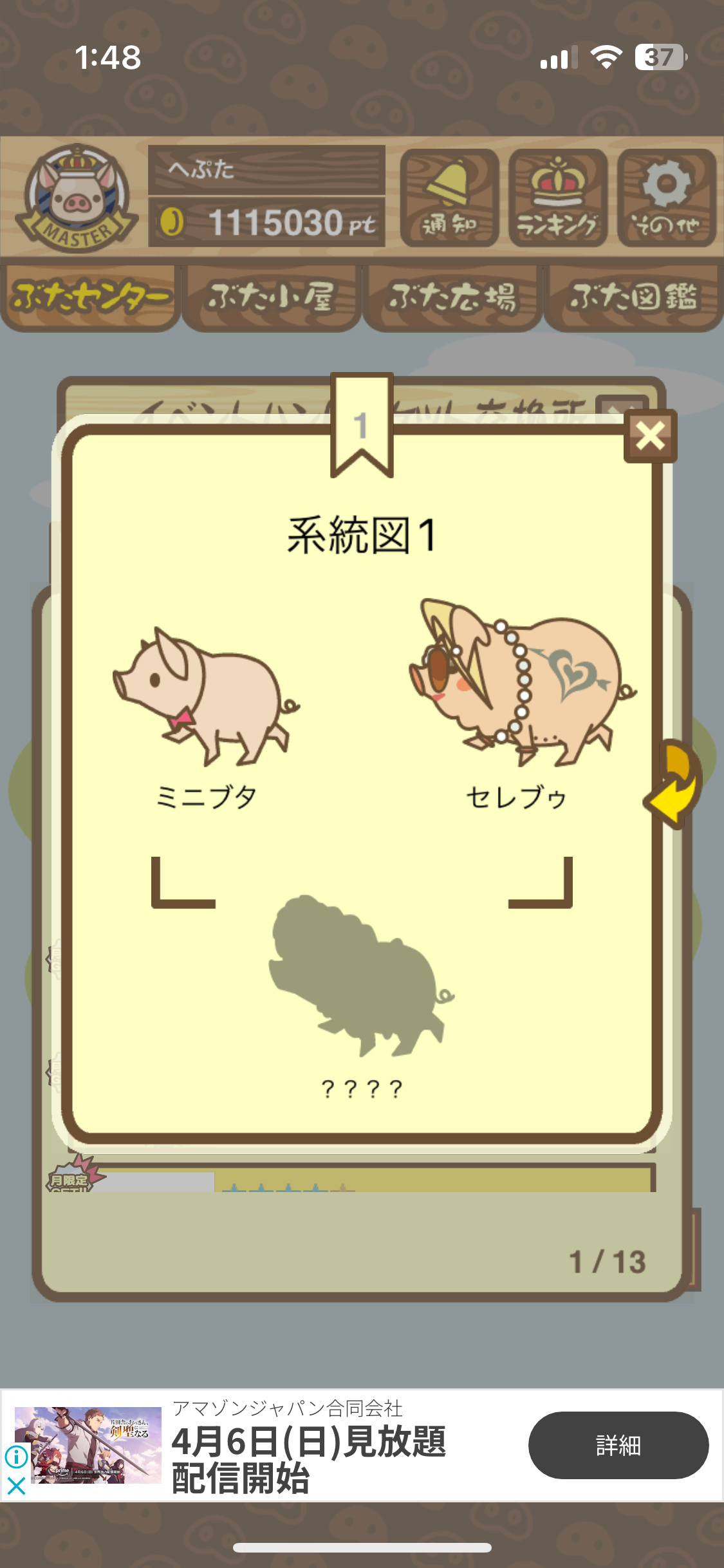Open the ランキング crown button
Screen dimensions: 724x1568
[x=558, y=198]
